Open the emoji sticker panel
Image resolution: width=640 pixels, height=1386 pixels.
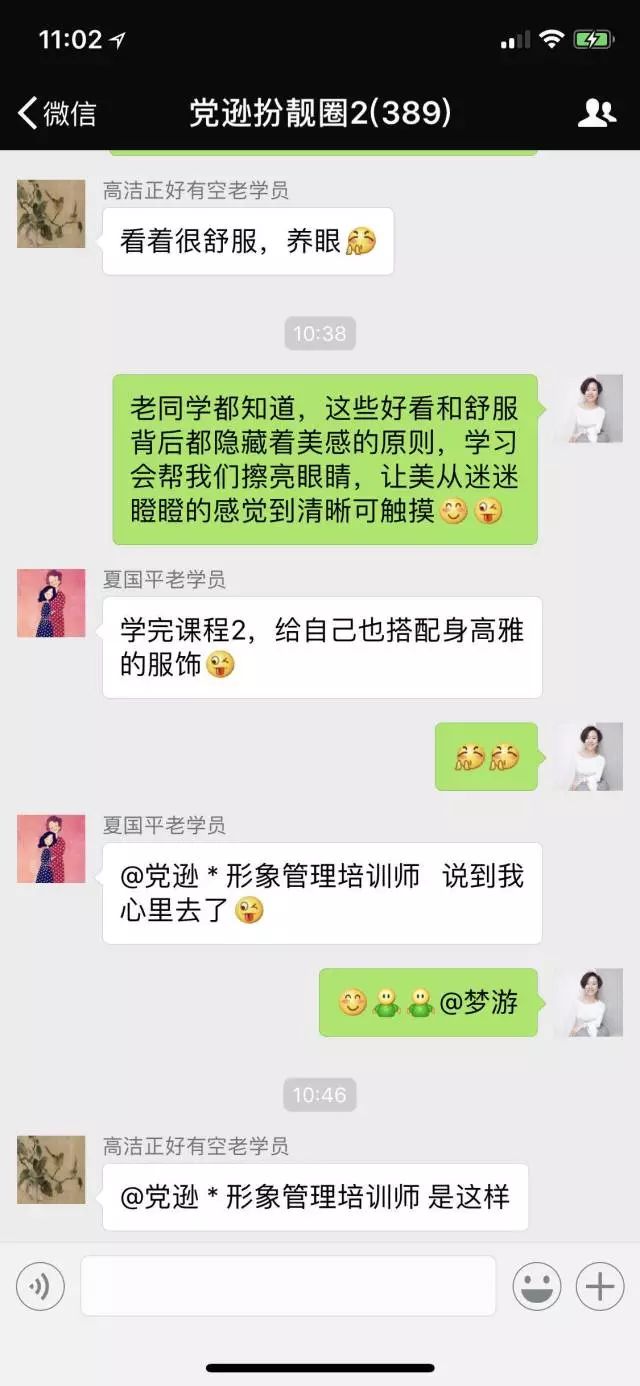click(x=537, y=1286)
